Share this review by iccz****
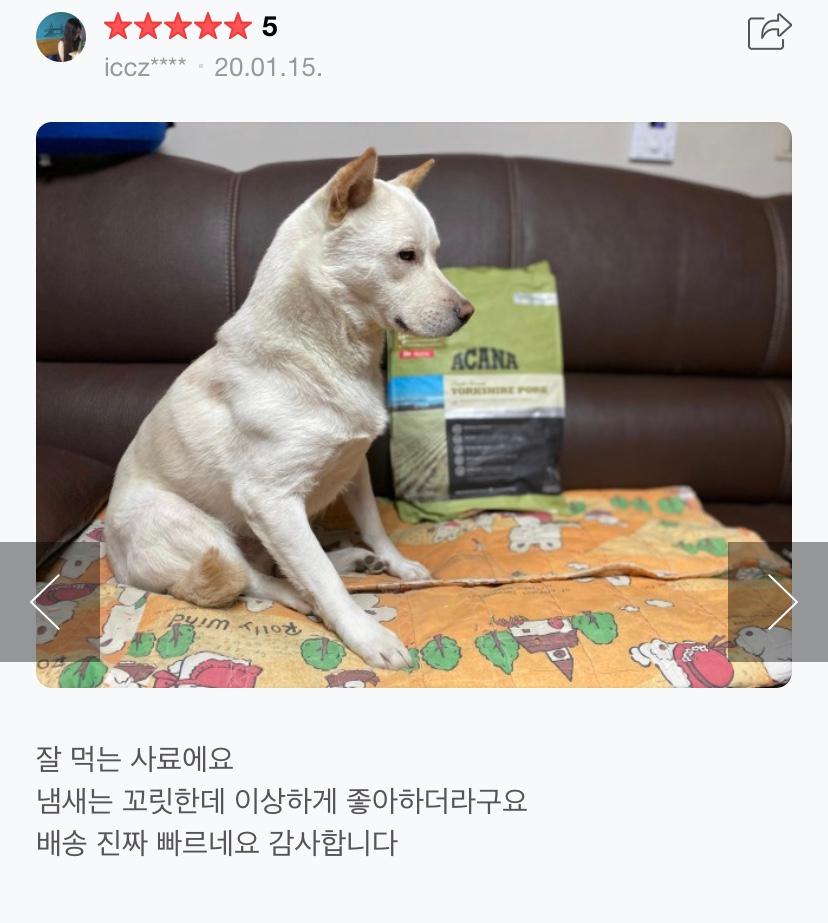Viewport: 828px width, 923px height. (x=769, y=31)
